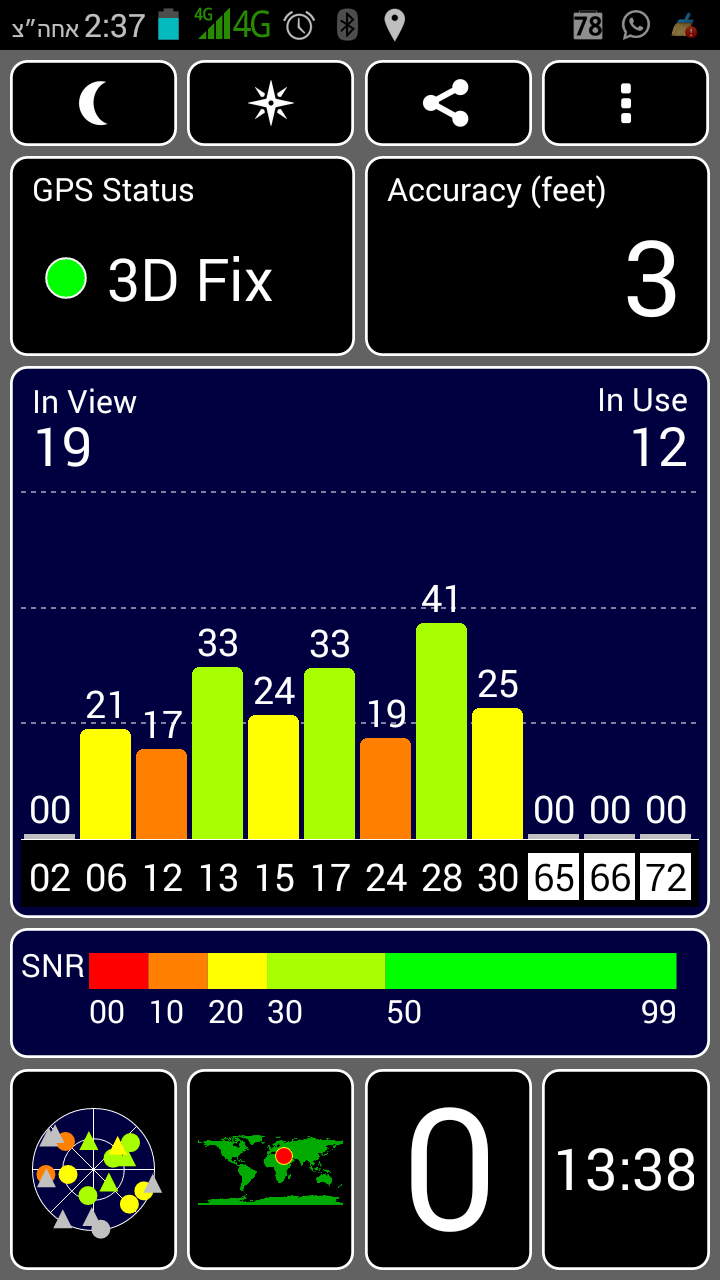This screenshot has width=720, height=1280.
Task: Share the GPS data
Action: tap(447, 103)
